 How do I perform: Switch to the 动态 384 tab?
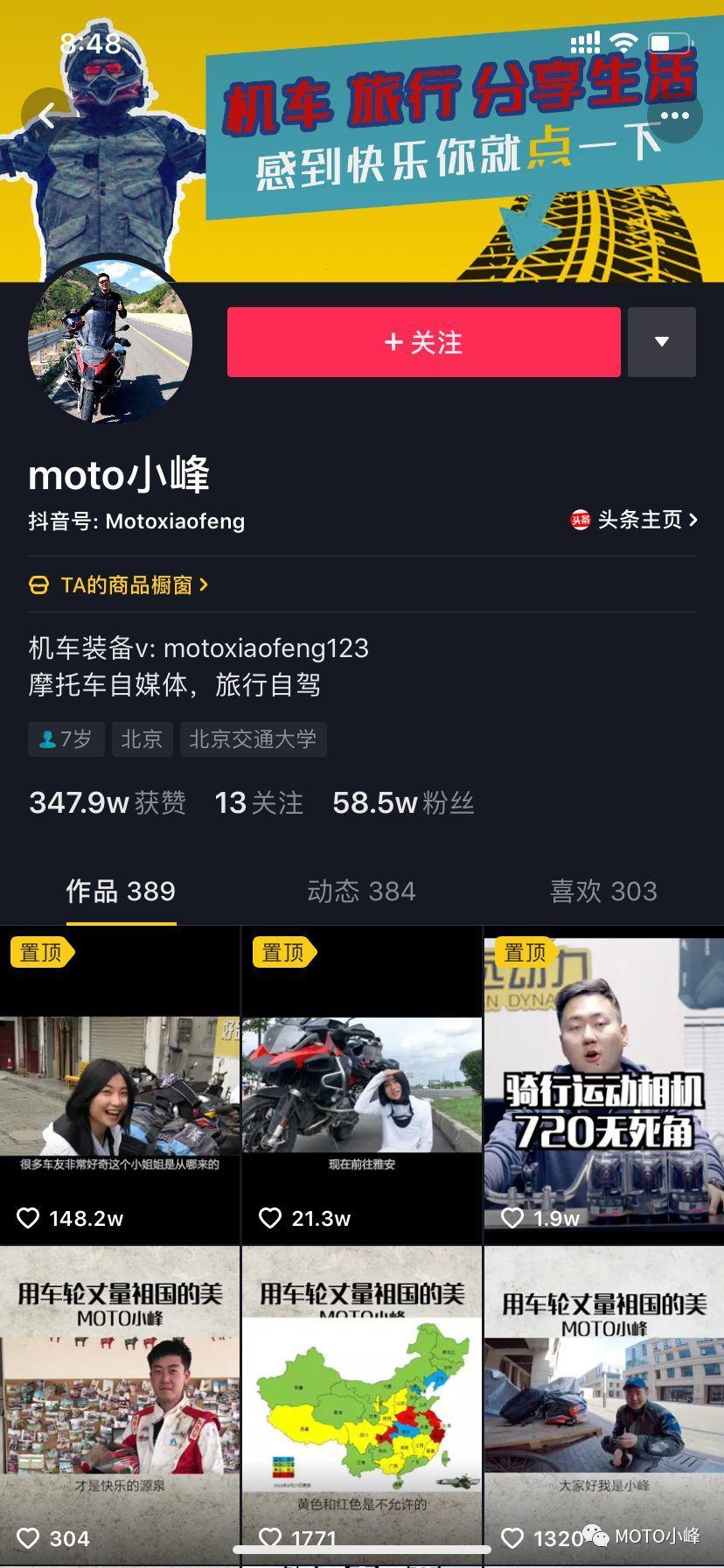(361, 891)
